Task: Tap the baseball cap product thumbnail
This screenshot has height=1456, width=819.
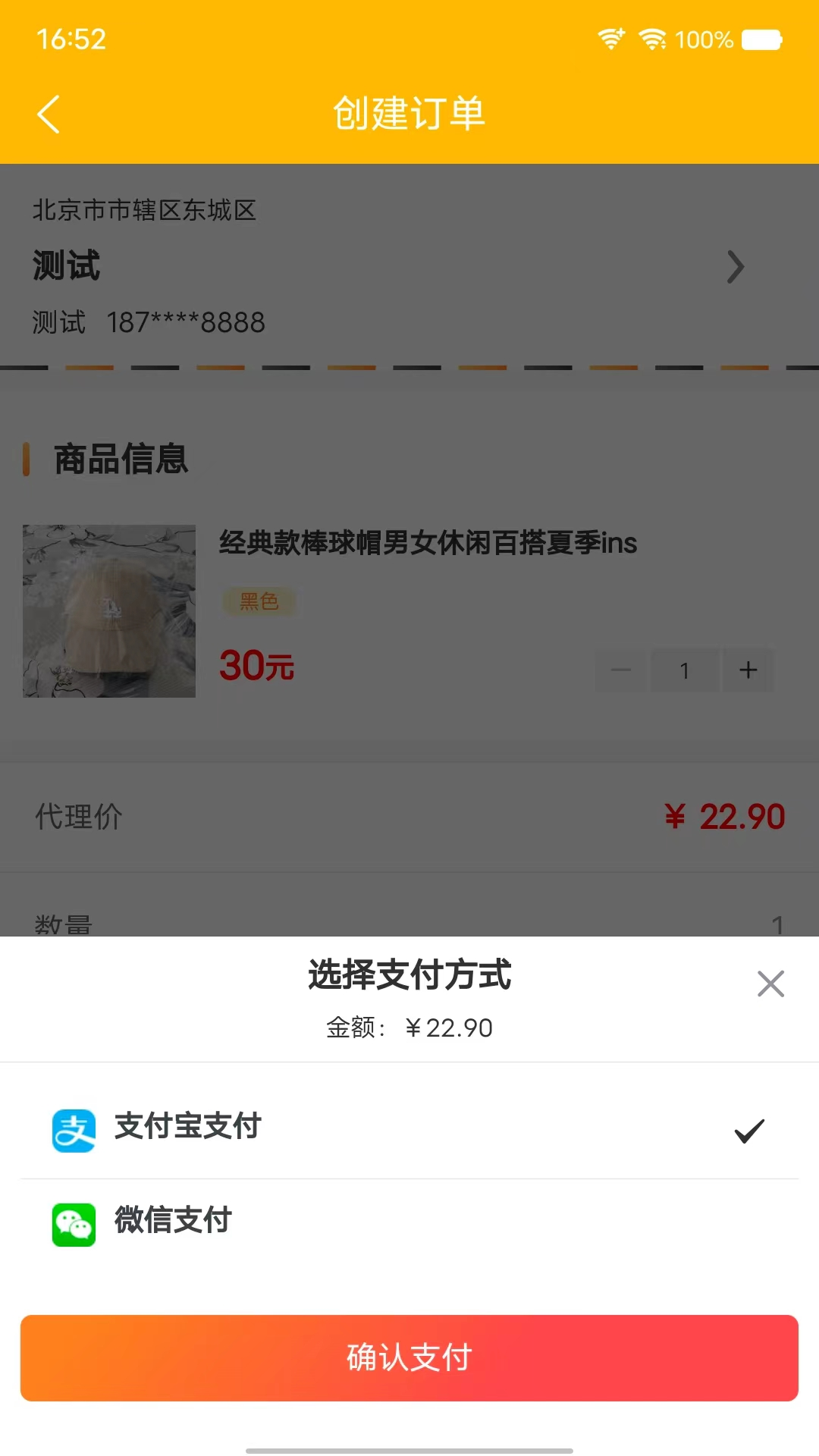Action: (x=108, y=610)
